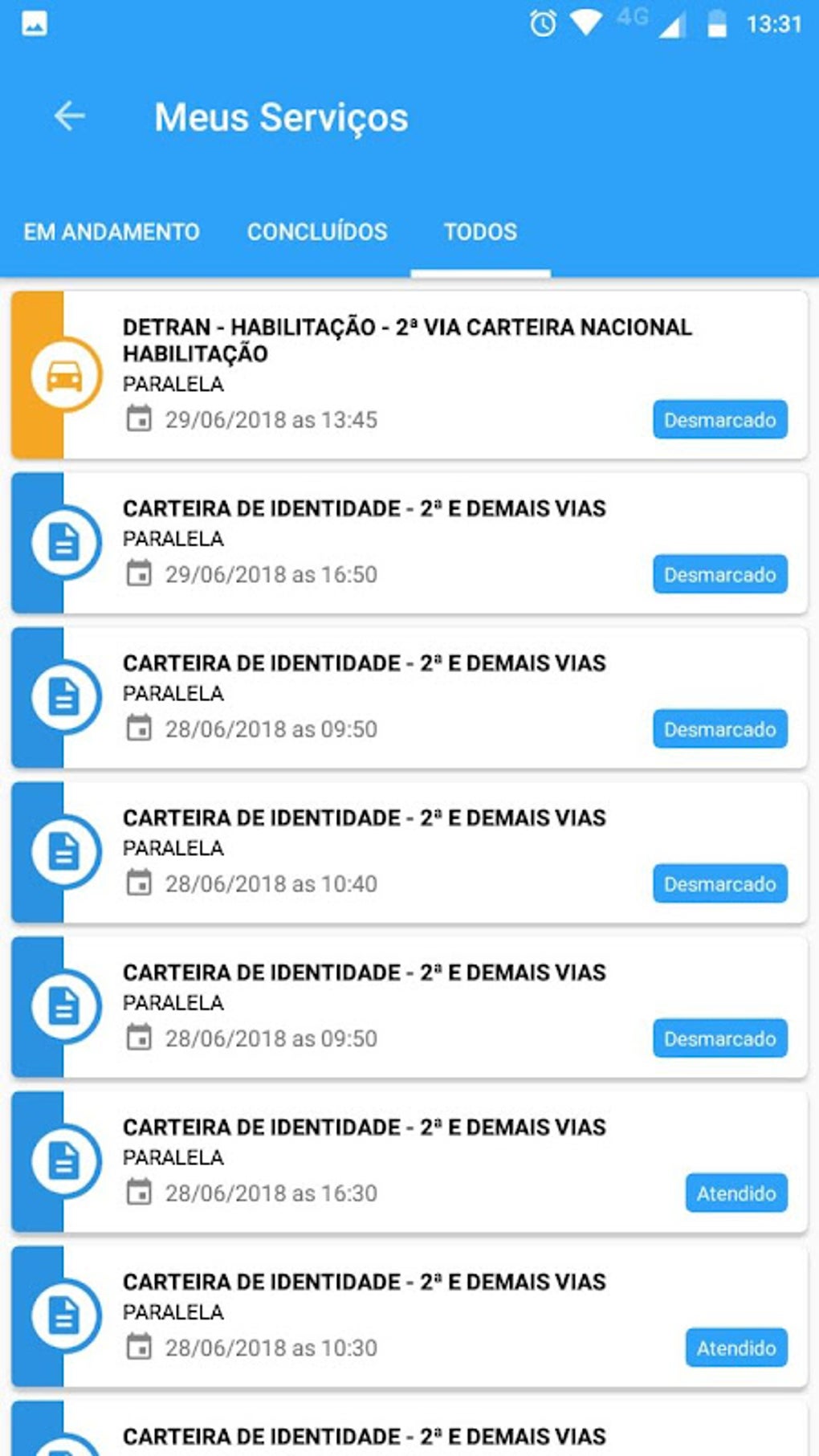Tap the back arrow next to Meus Serviços

[68, 115]
